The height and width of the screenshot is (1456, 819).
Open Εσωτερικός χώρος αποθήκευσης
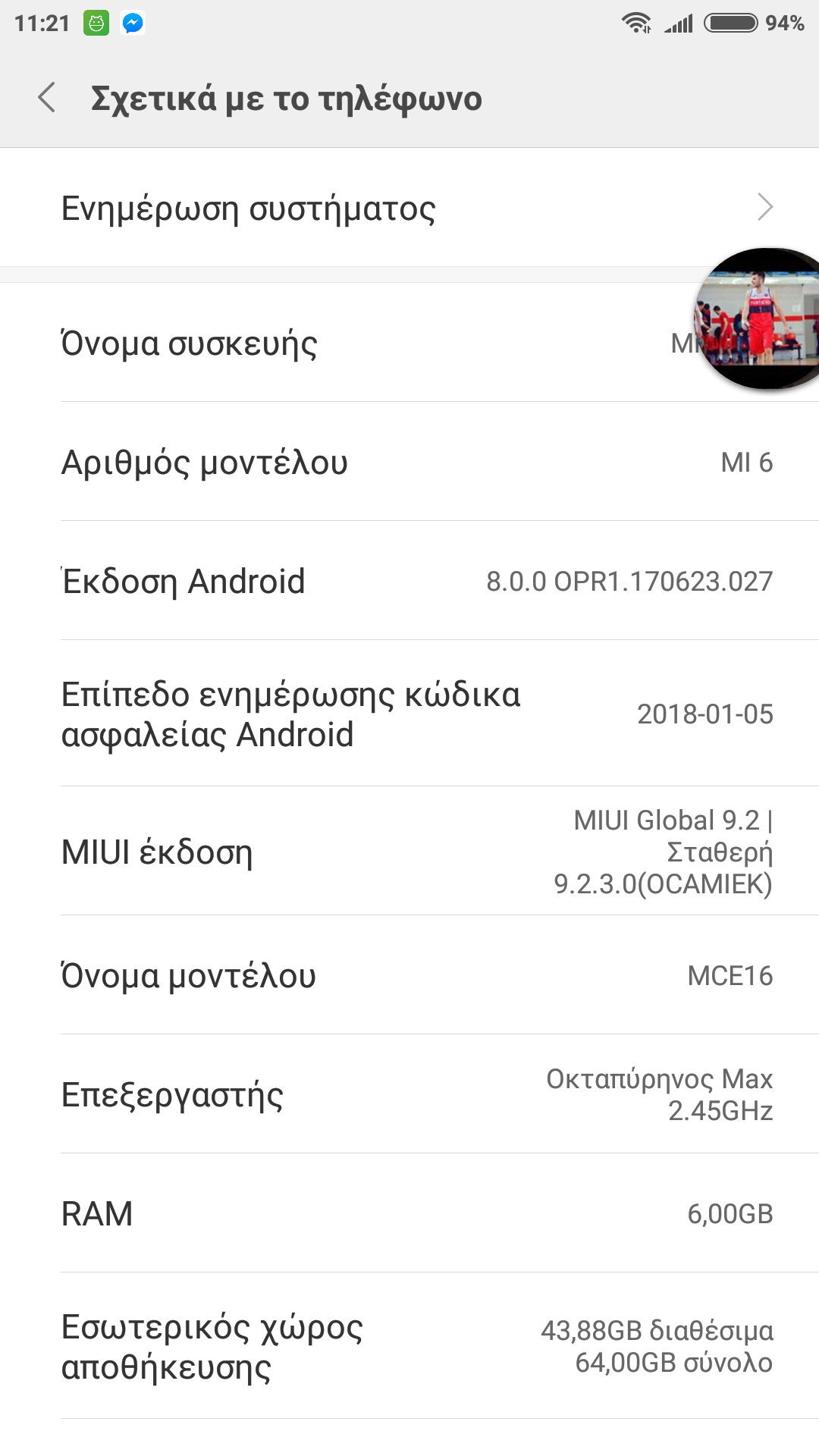click(x=409, y=1346)
